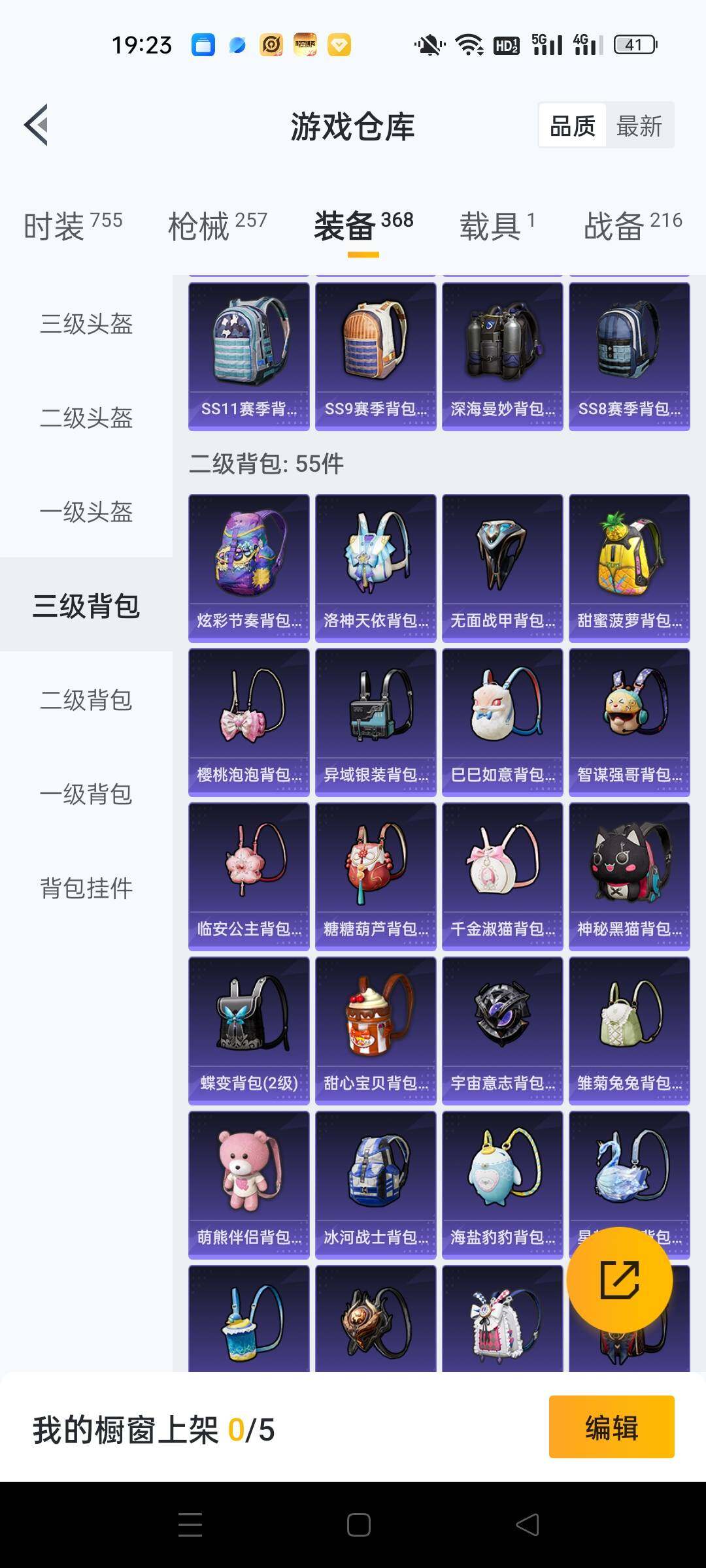Open the 神秘黑猫背包 tile
This screenshot has height=1568, width=706.
click(629, 877)
